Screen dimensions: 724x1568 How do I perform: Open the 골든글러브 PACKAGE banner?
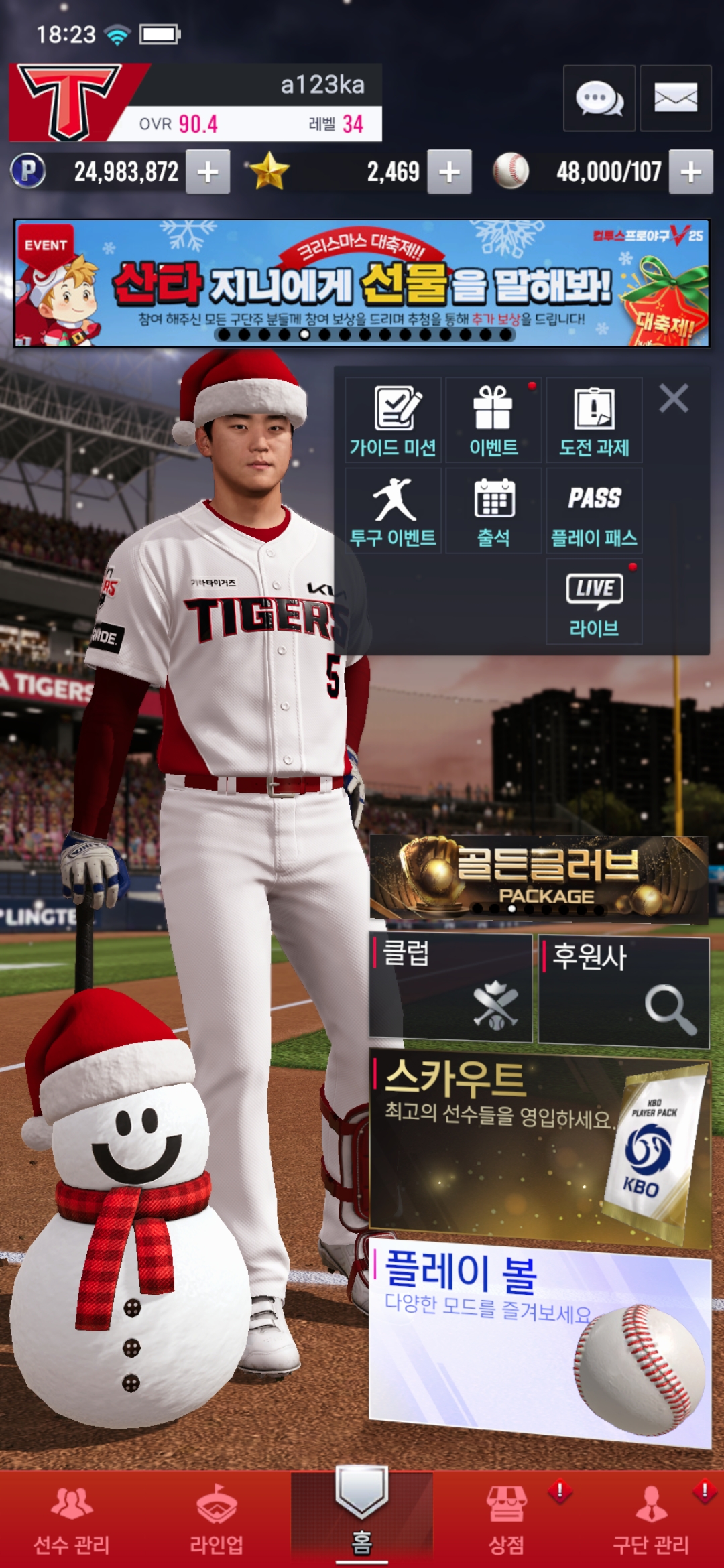tap(539, 878)
